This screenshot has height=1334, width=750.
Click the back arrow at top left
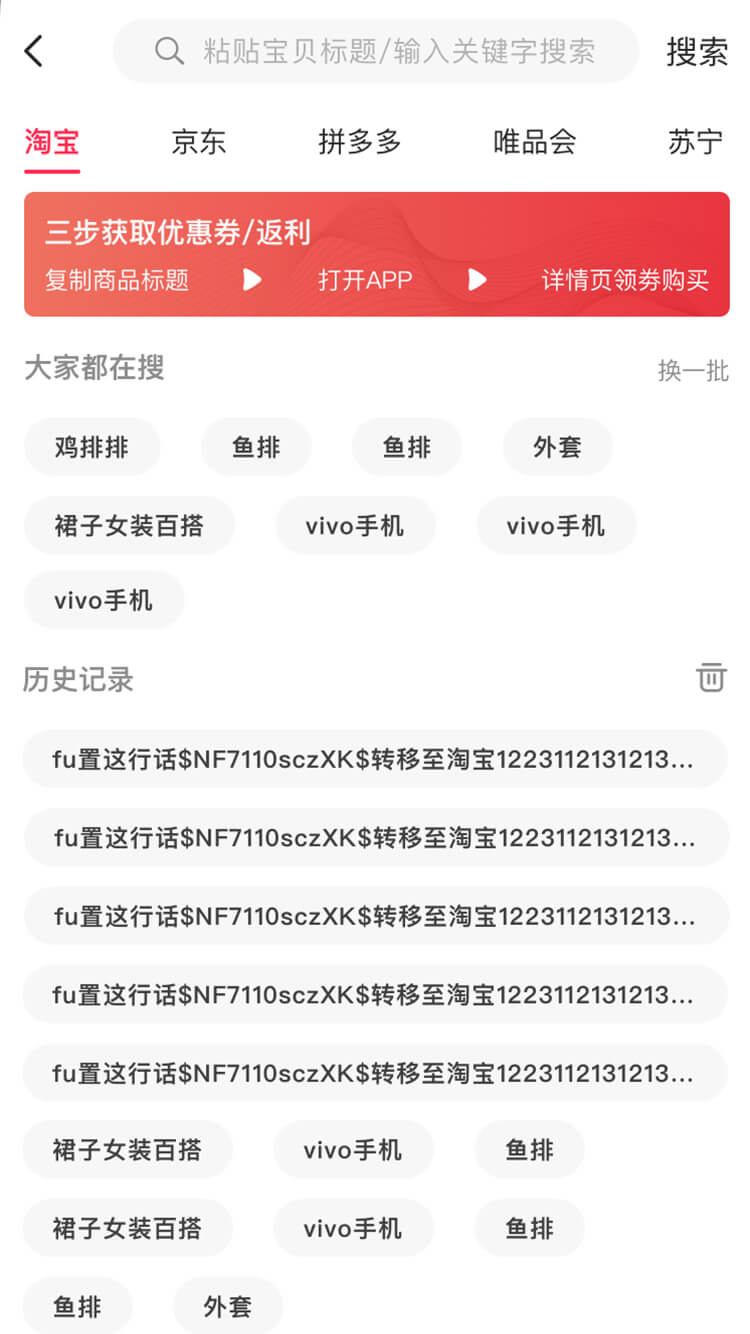tap(35, 51)
